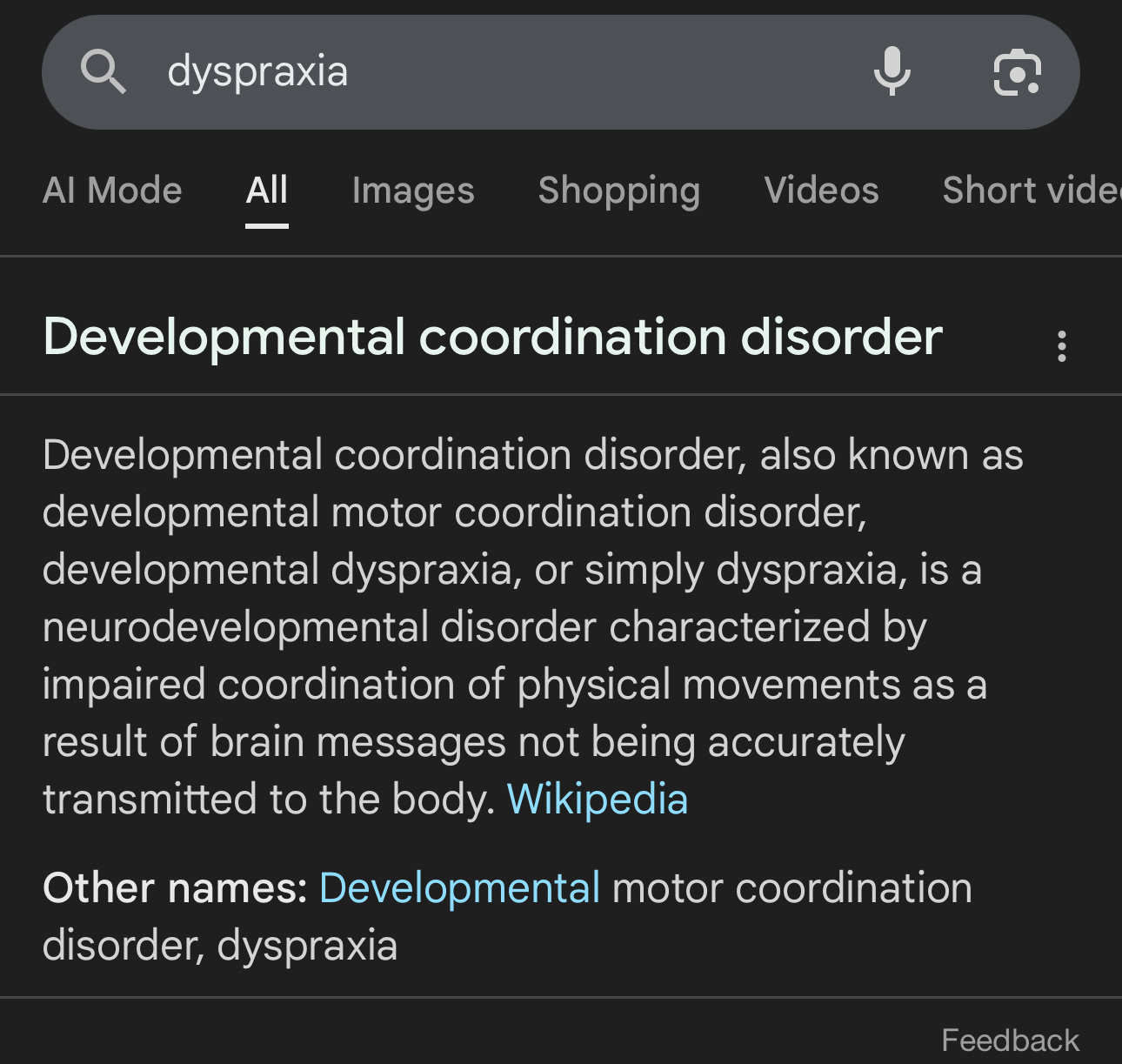This screenshot has width=1122, height=1064.
Task: Go to the Short videos tab
Action: click(x=1031, y=191)
